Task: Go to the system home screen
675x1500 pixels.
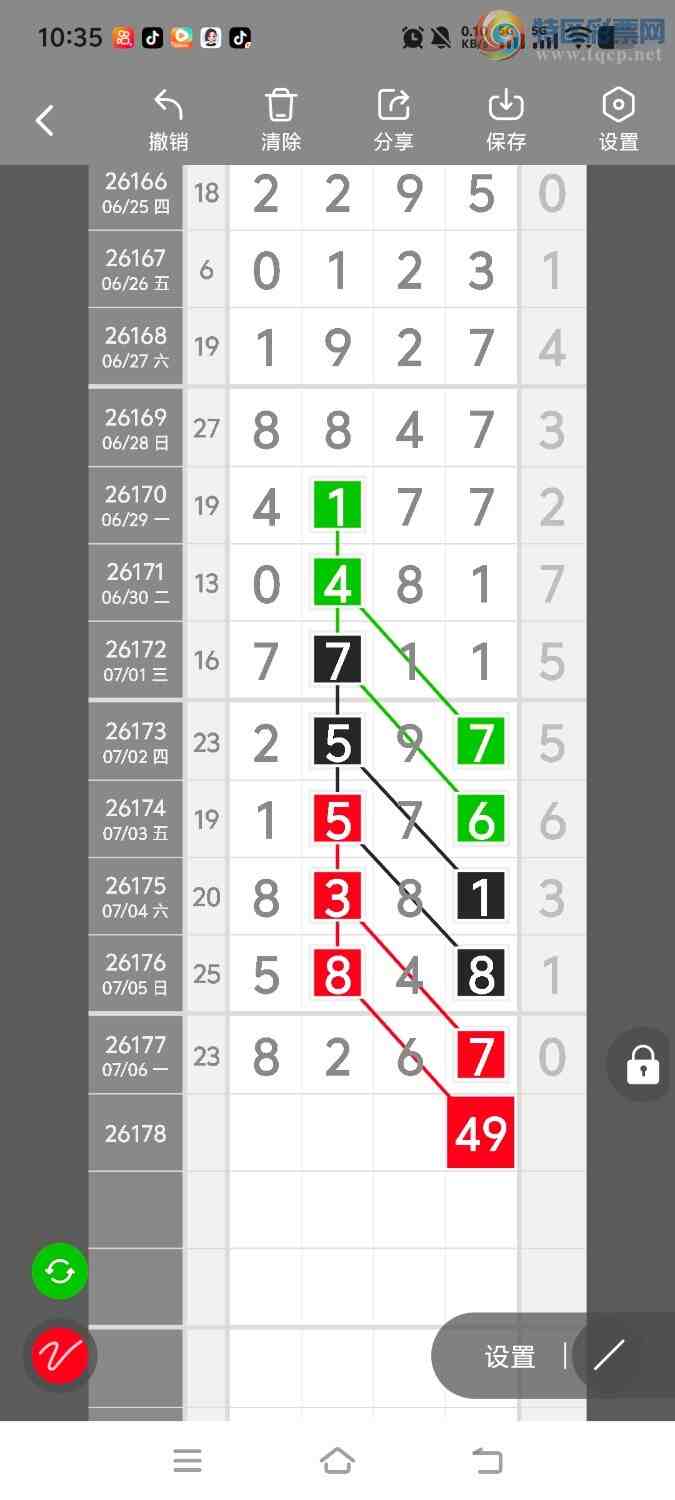Action: pos(337,1461)
